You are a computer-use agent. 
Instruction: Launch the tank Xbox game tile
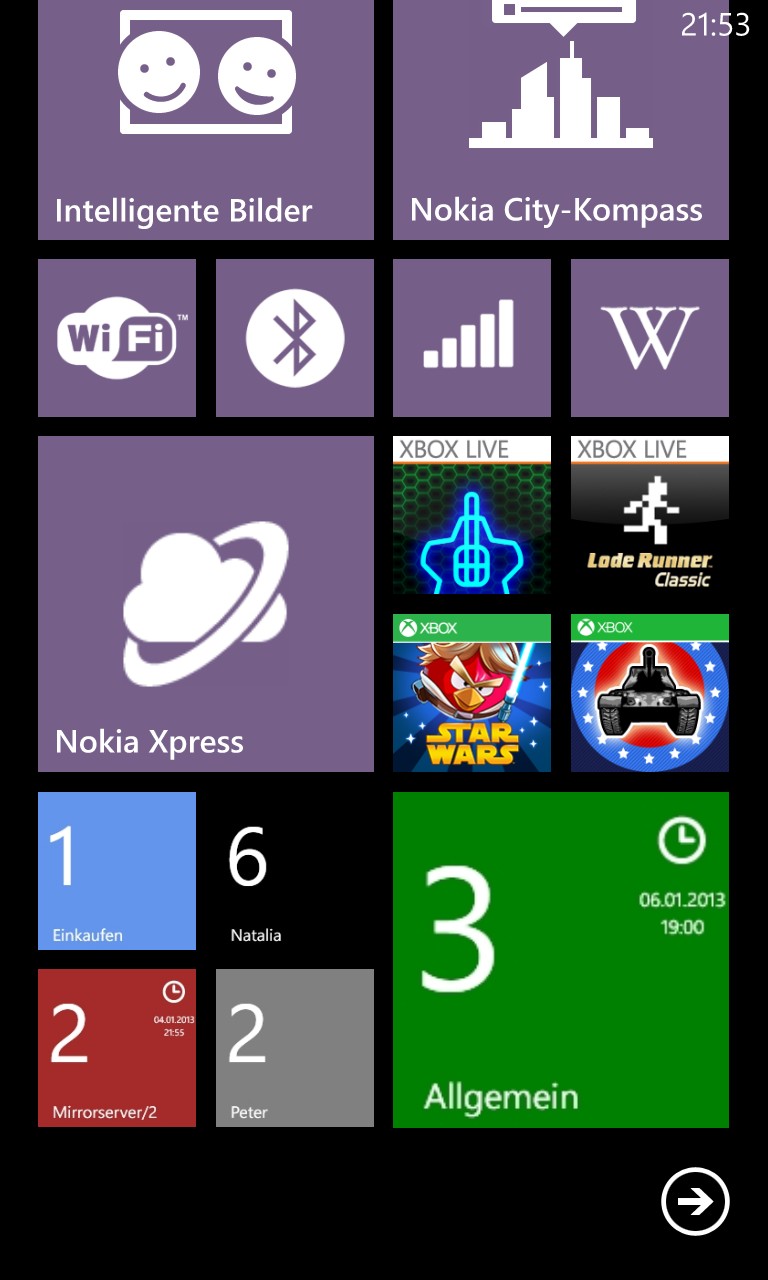tap(650, 693)
